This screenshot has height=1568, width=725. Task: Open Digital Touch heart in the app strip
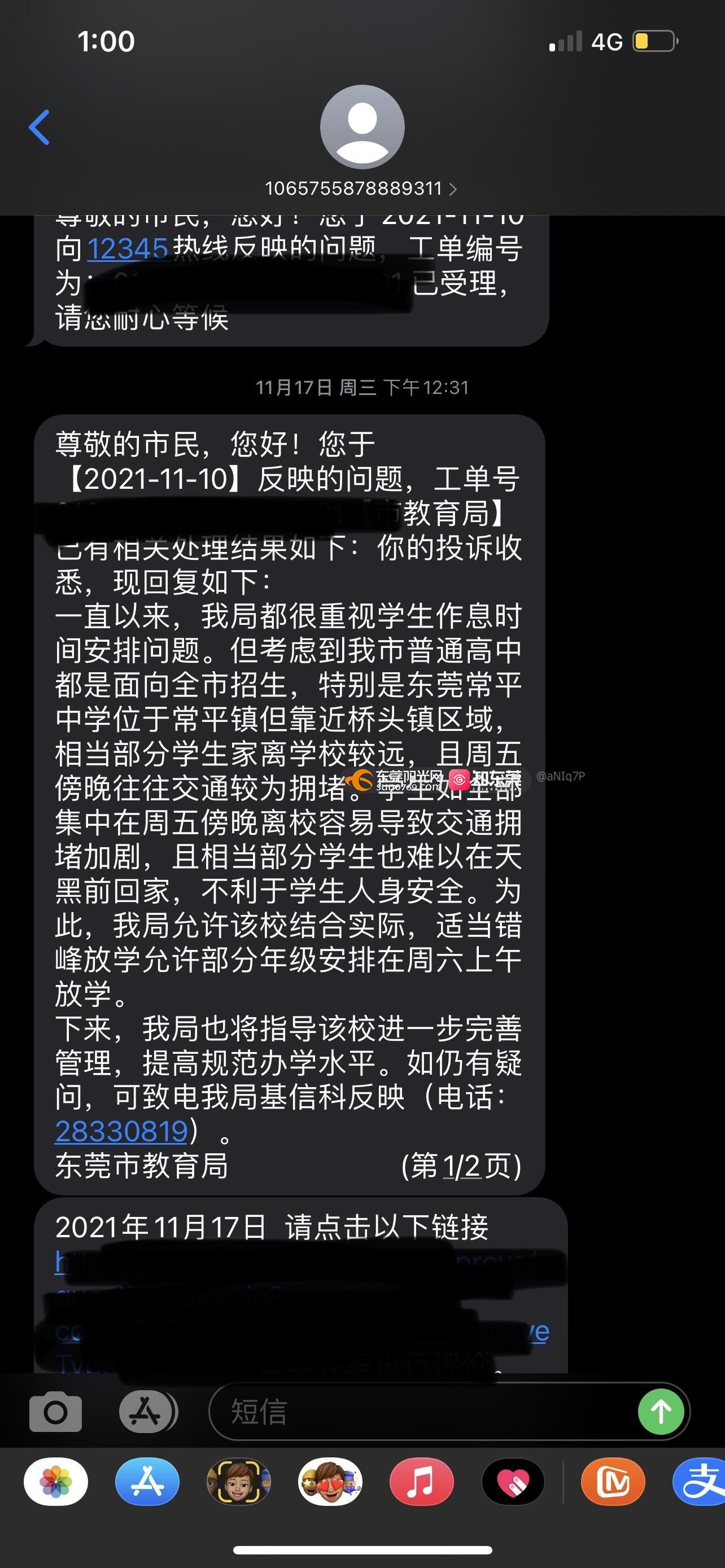click(x=513, y=1482)
